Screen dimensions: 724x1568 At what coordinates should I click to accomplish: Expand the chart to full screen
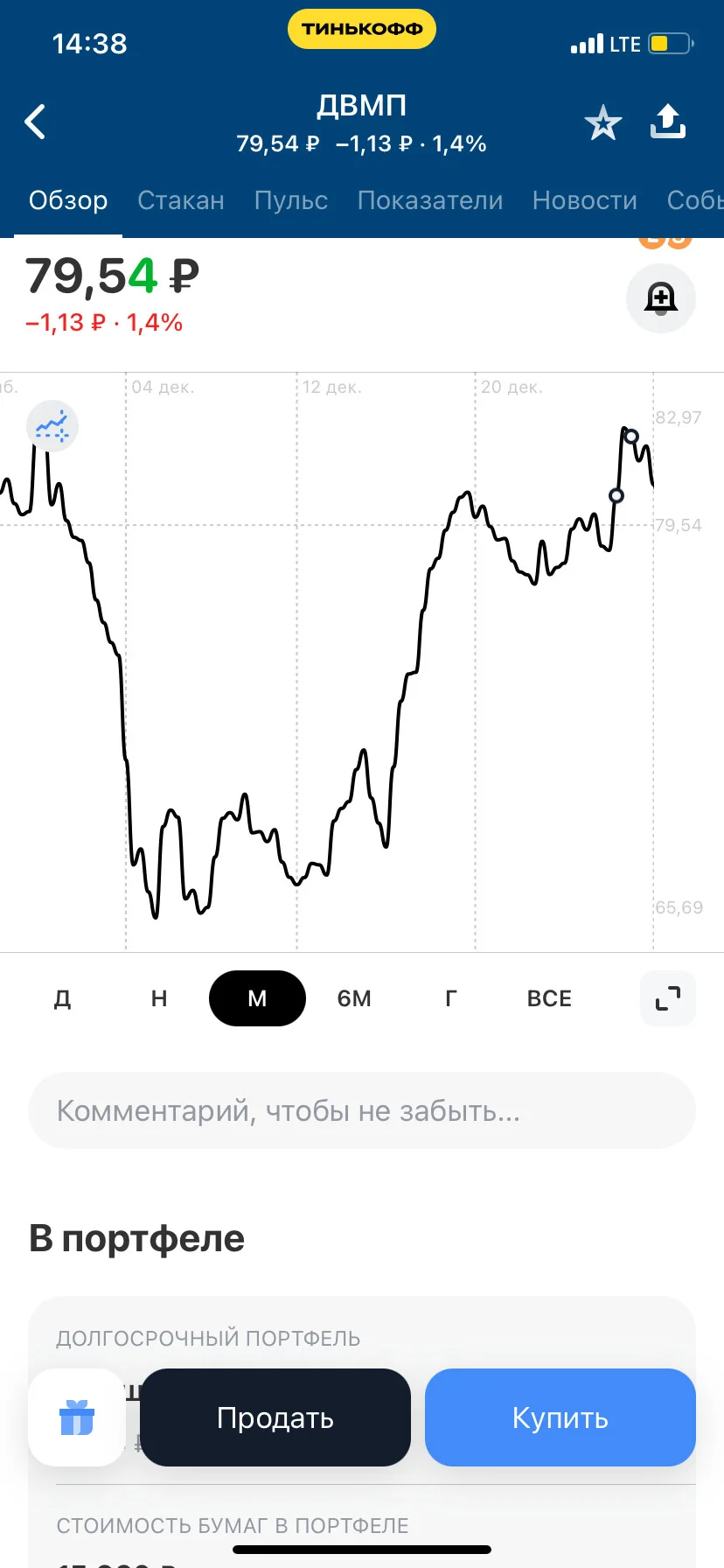pyautogui.click(x=668, y=998)
